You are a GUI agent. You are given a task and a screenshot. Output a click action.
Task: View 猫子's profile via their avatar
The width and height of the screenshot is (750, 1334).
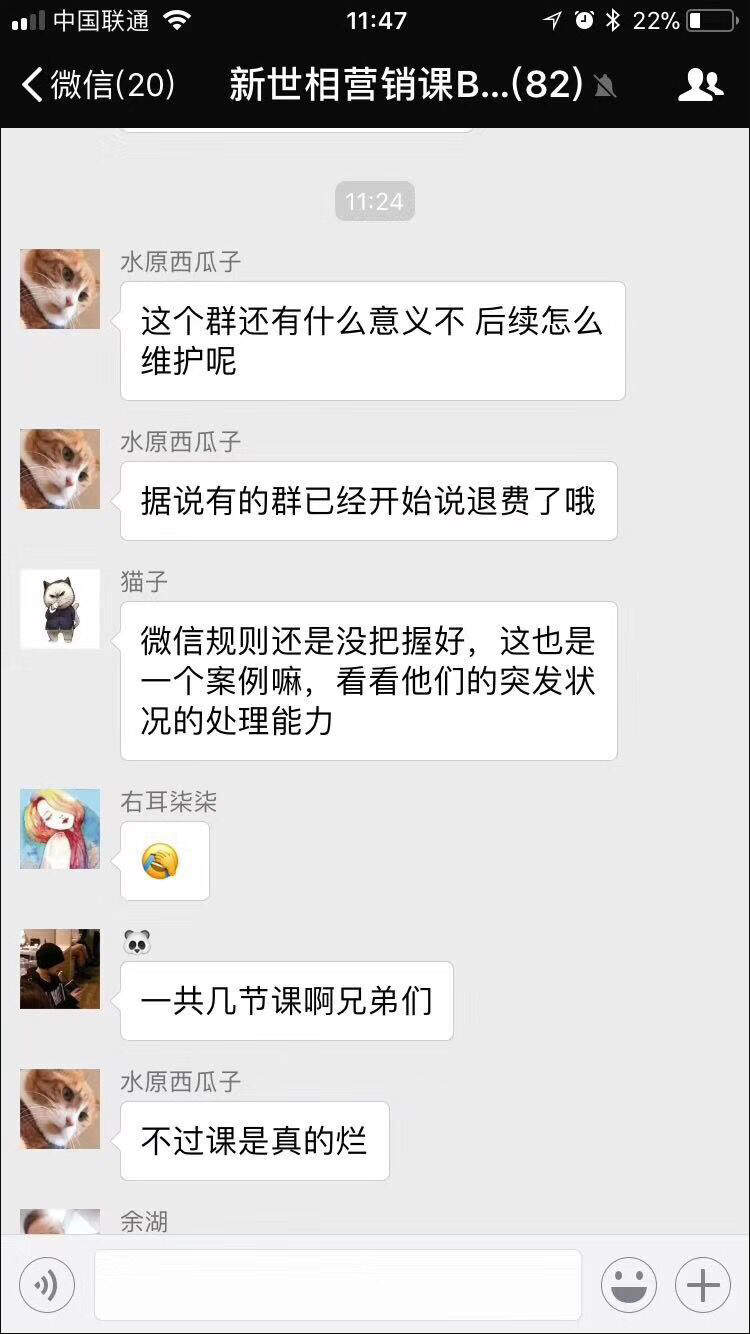point(60,609)
